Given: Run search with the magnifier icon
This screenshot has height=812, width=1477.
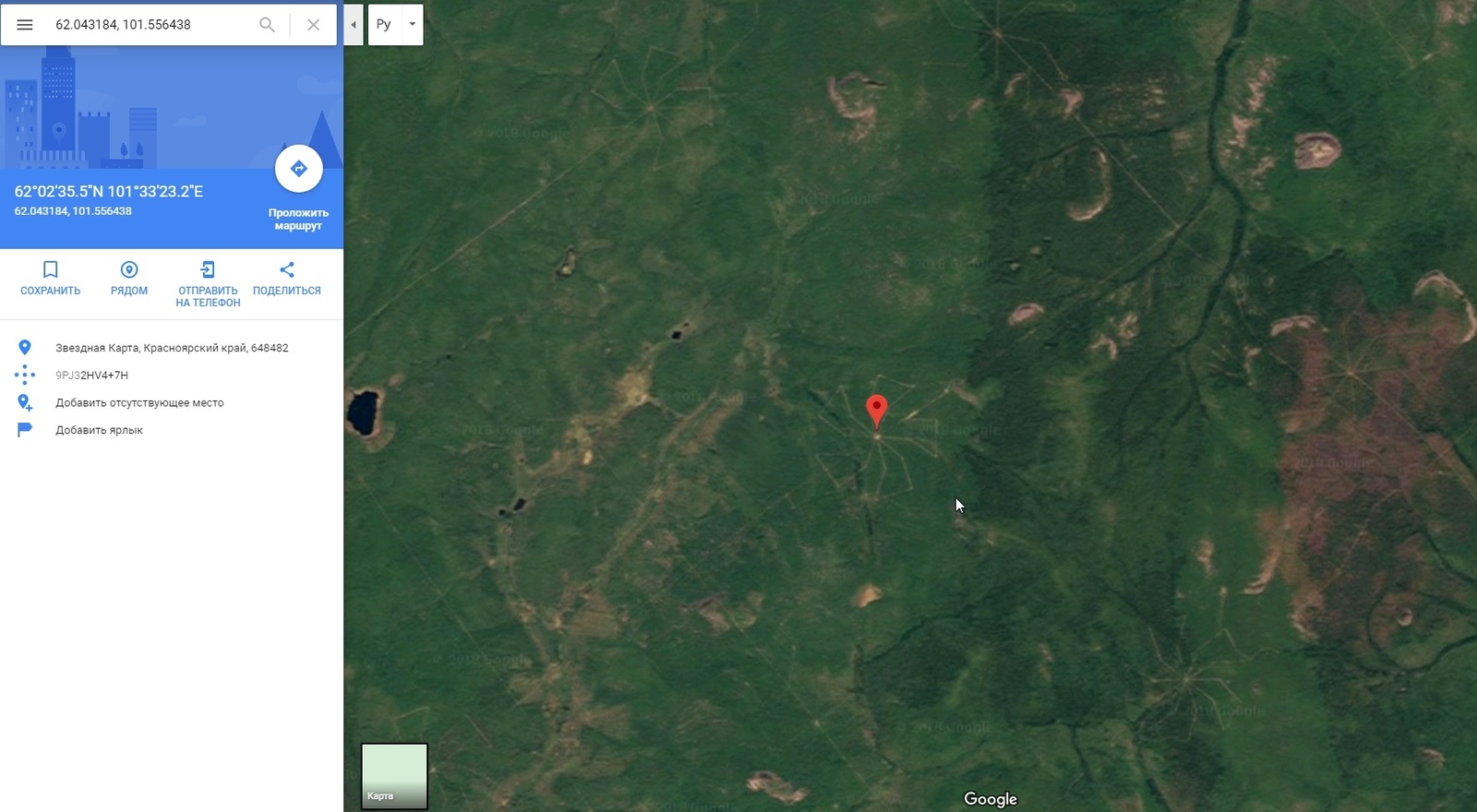Looking at the screenshot, I should coord(267,25).
